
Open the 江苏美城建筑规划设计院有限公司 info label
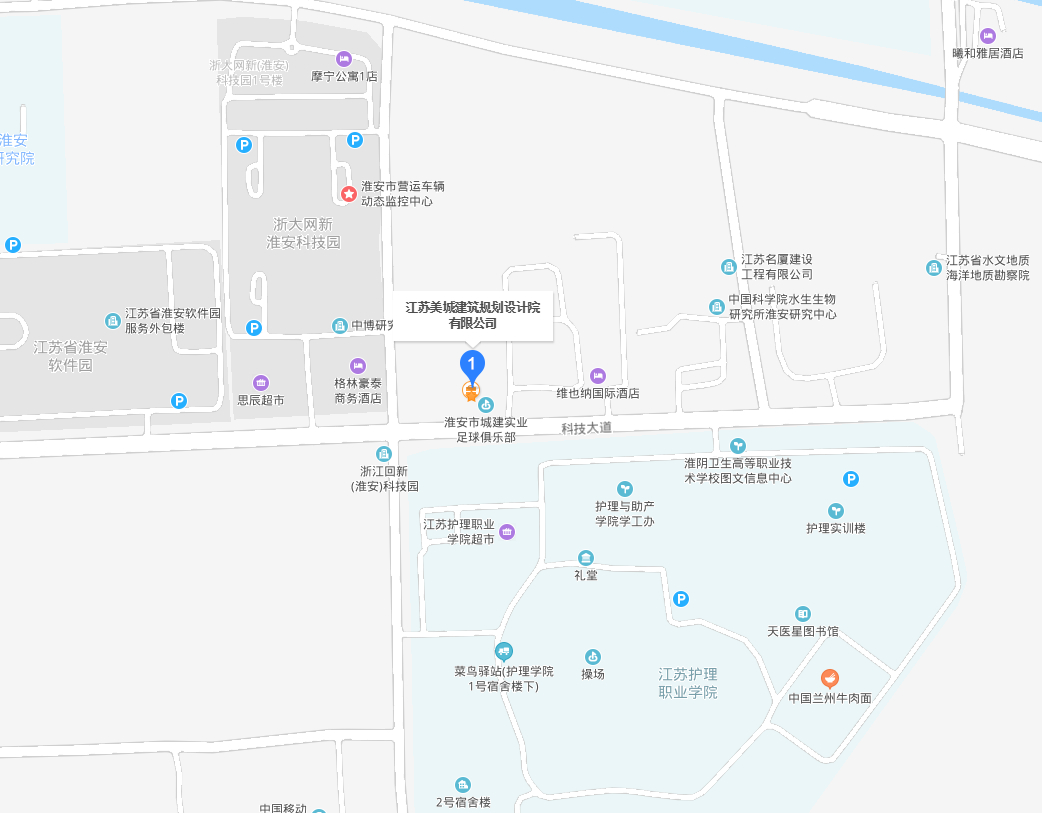(x=473, y=315)
